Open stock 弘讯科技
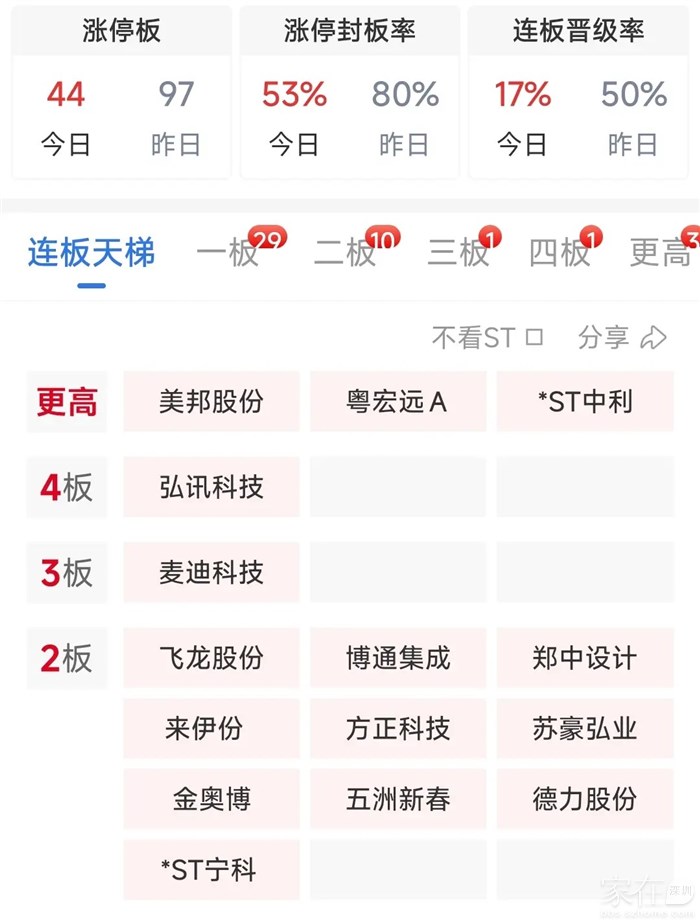 click(211, 487)
